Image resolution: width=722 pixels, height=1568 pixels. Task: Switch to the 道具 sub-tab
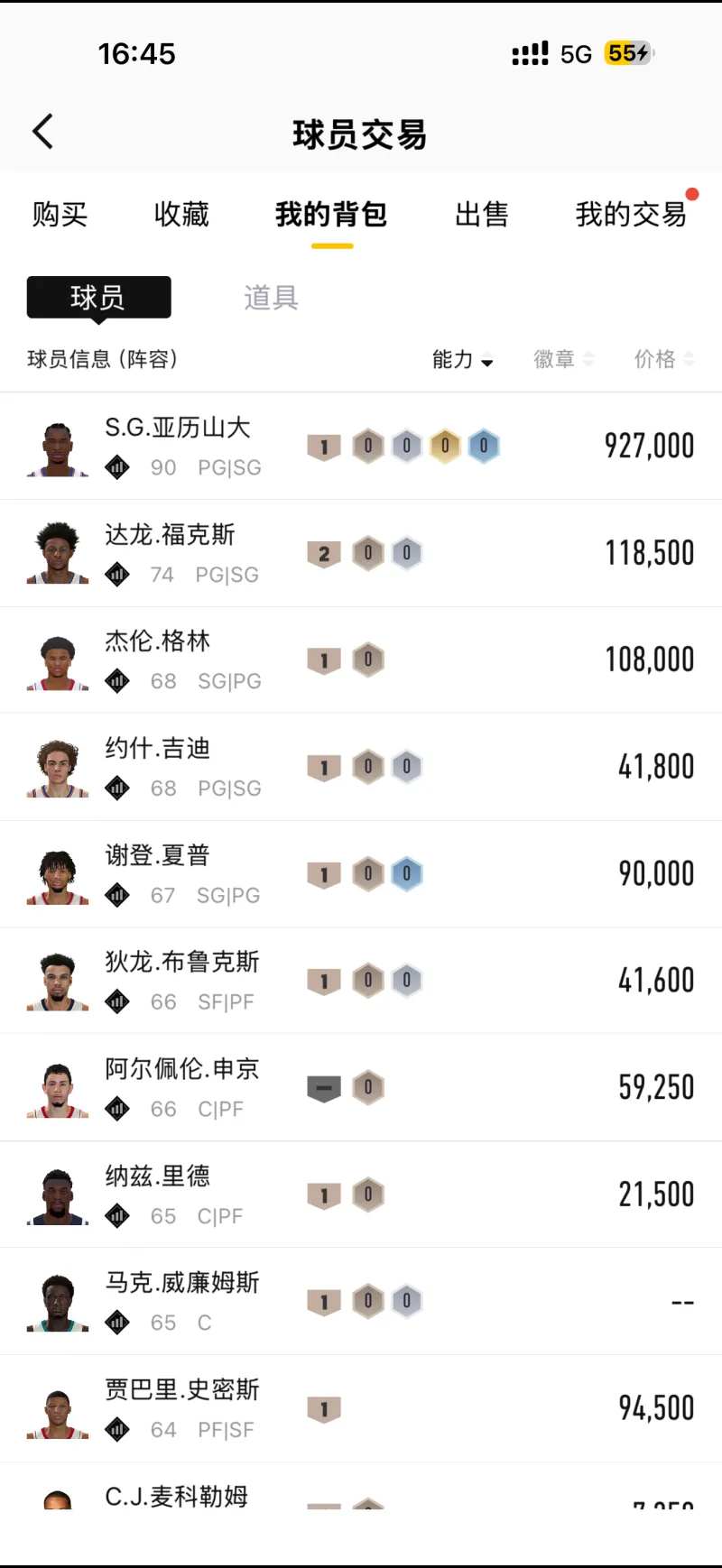click(271, 297)
